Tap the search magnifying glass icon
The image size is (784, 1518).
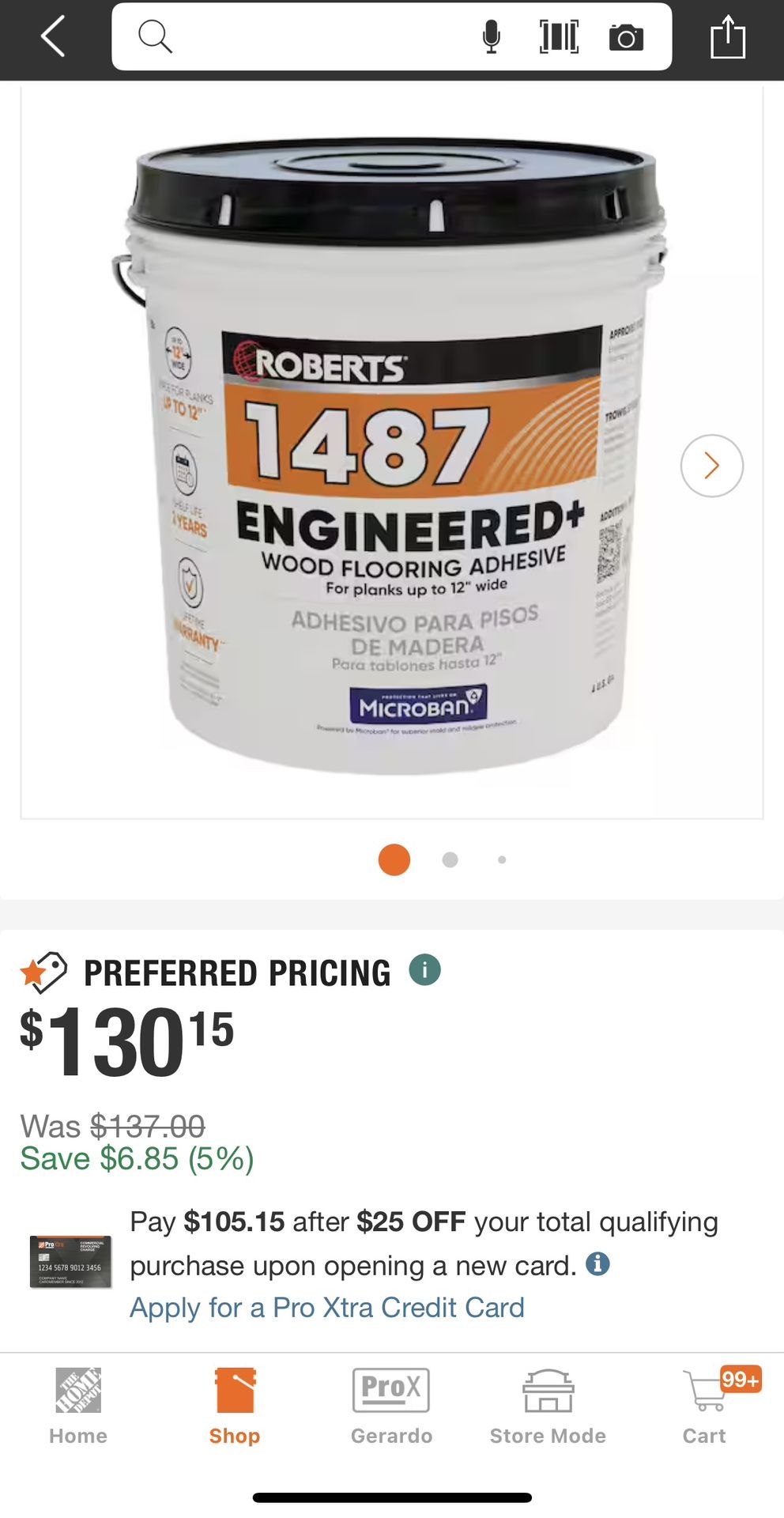point(155,36)
